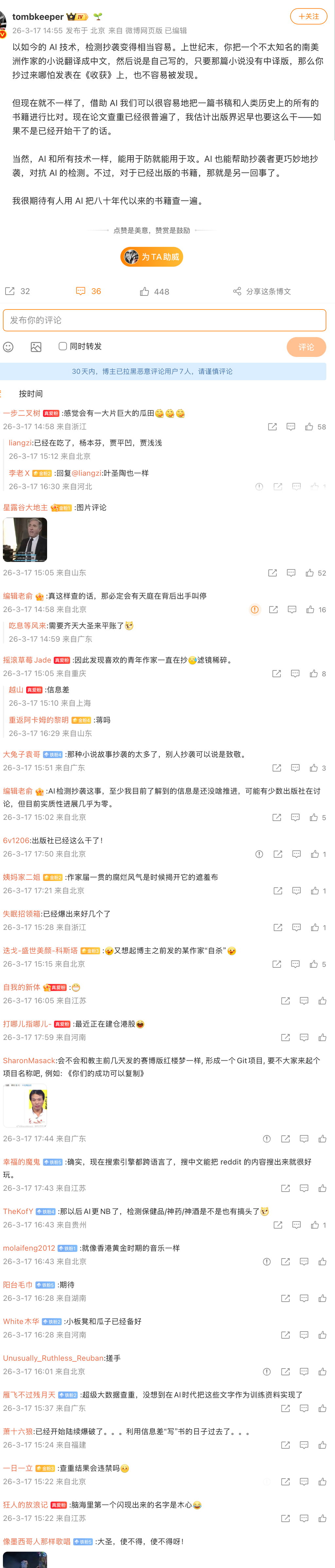The width and height of the screenshot is (335, 1568).
Task: Attach an image to the comment
Action: 36,347
